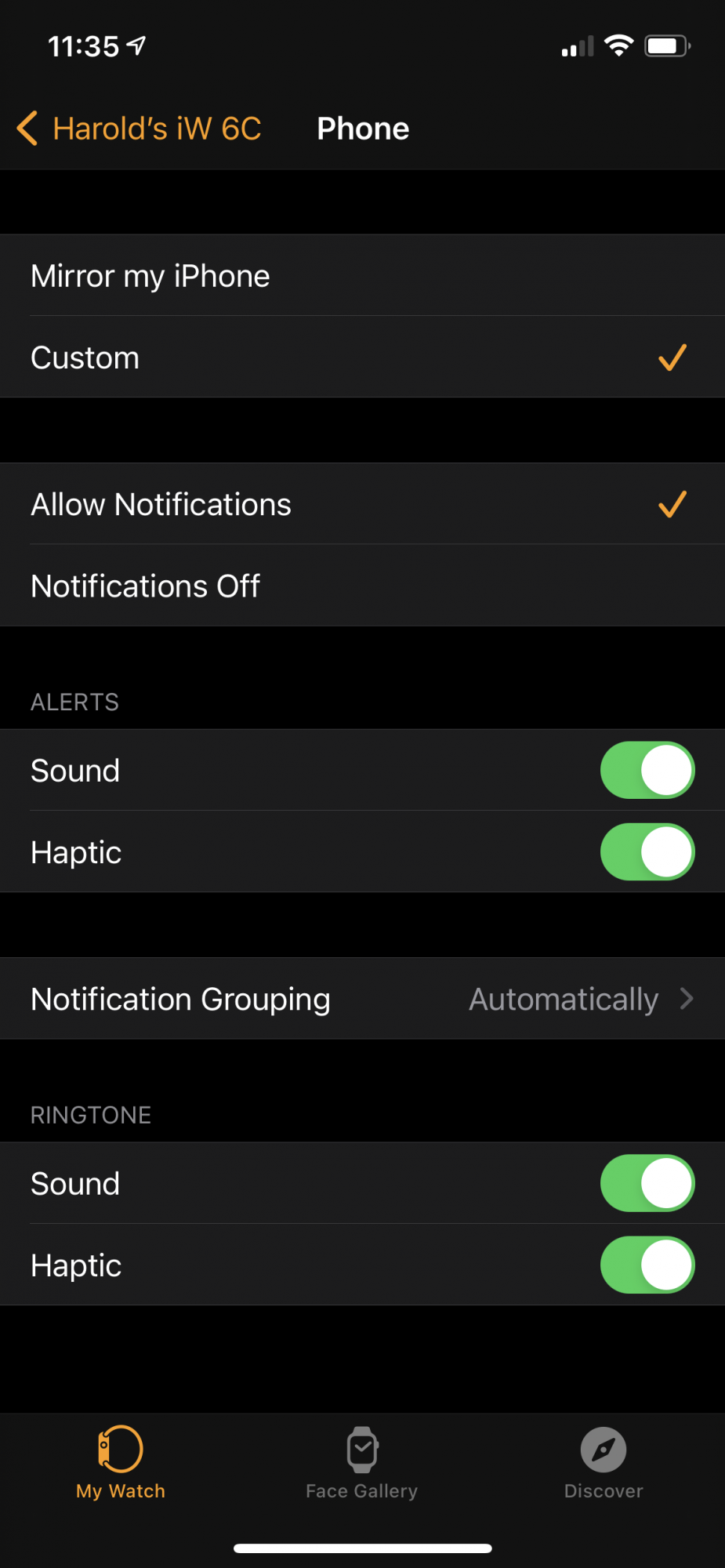This screenshot has width=725, height=1568.
Task: Toggle Haptic under Ringtone
Action: pos(647,1265)
